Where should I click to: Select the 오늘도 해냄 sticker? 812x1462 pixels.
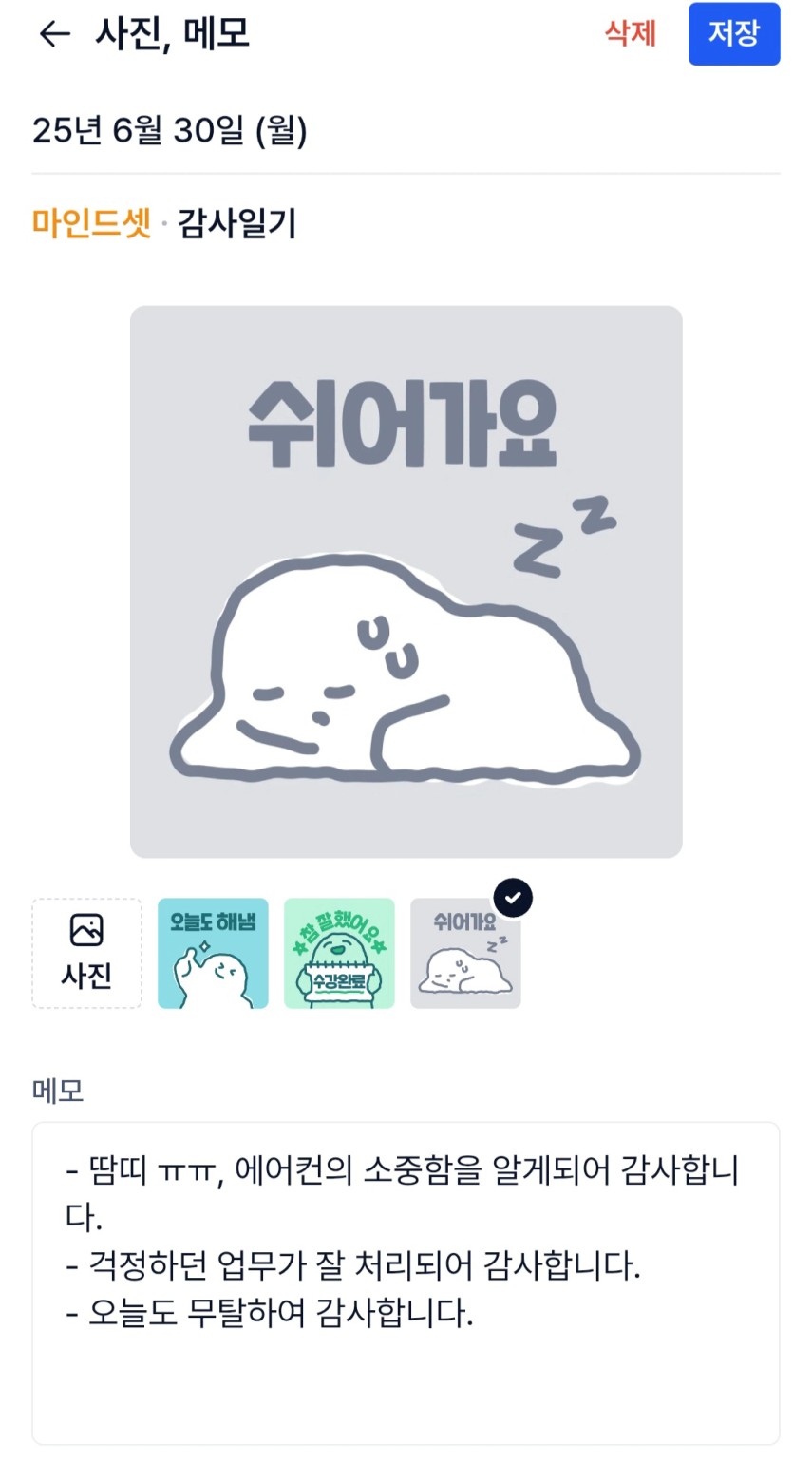pyautogui.click(x=213, y=953)
